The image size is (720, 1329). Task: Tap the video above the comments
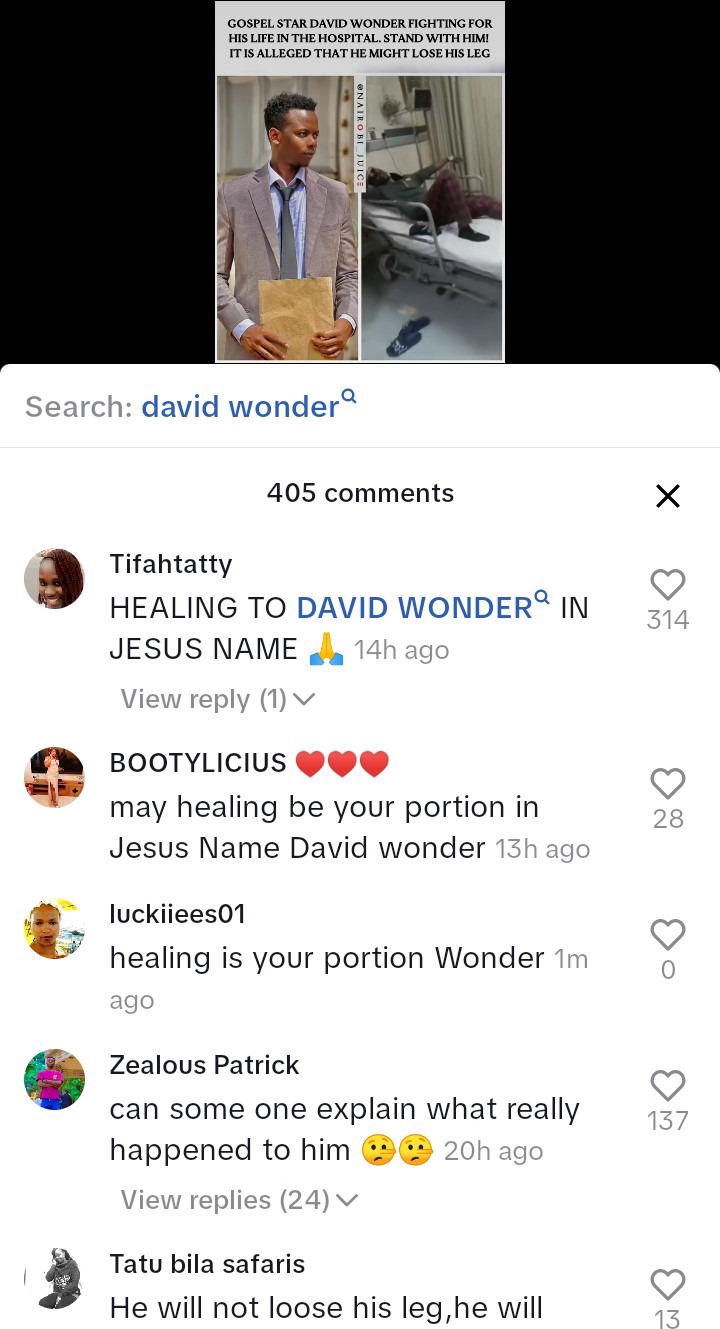pyautogui.click(x=360, y=181)
